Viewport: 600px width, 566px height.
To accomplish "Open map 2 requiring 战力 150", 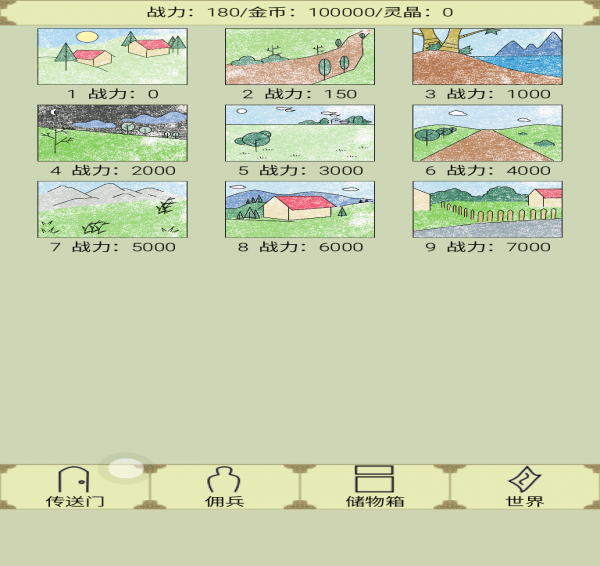I will coord(300,57).
